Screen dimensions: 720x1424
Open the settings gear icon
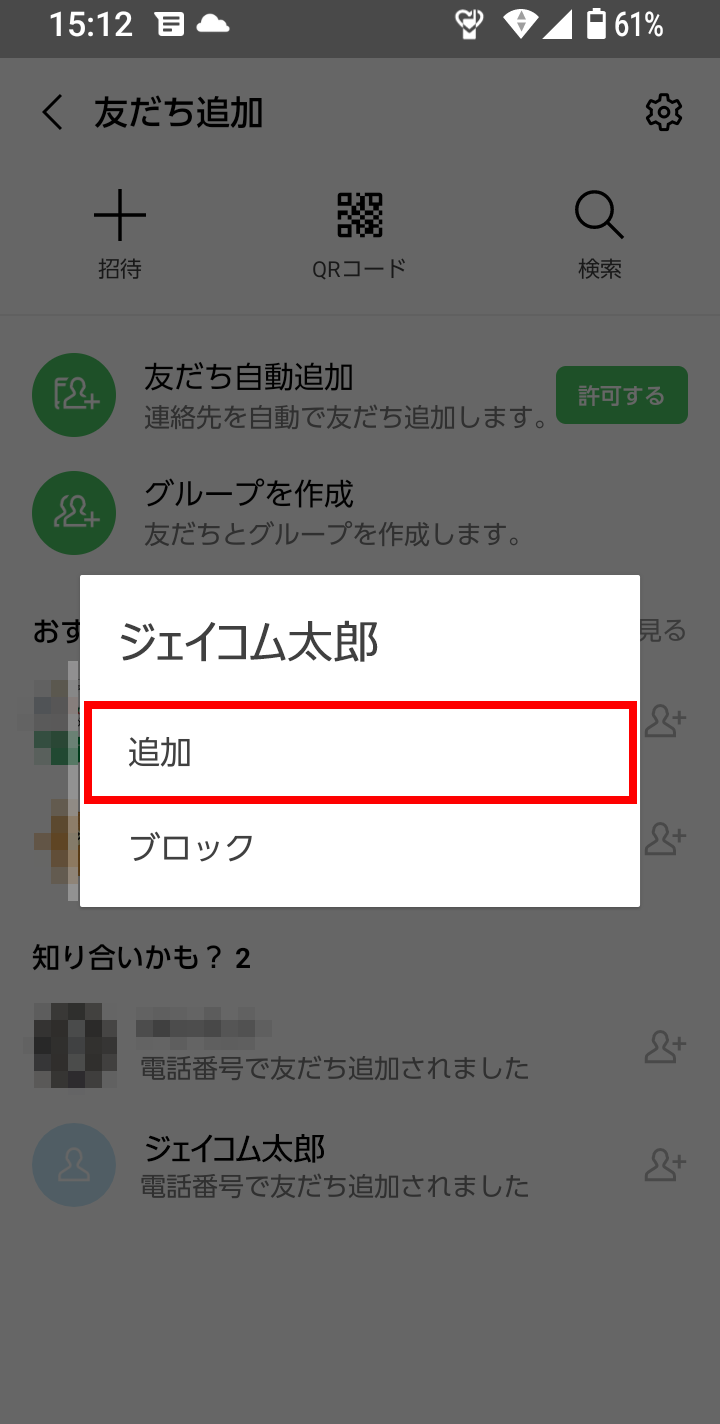pos(664,113)
